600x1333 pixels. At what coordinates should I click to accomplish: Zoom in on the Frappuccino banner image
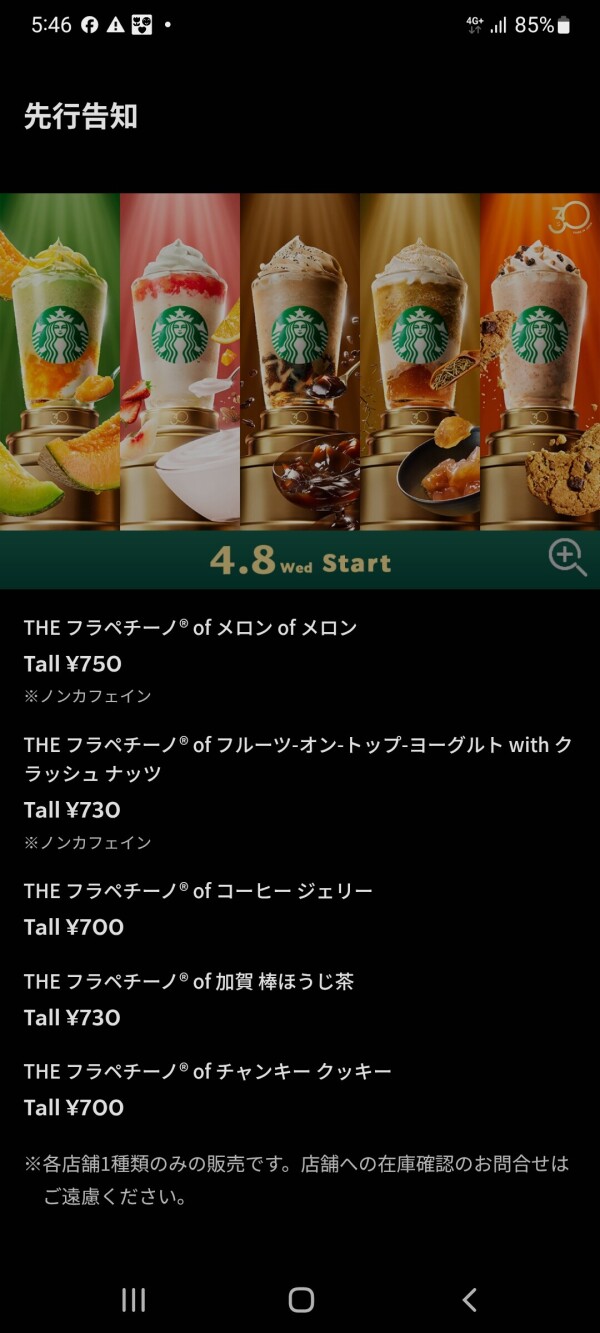pyautogui.click(x=567, y=558)
